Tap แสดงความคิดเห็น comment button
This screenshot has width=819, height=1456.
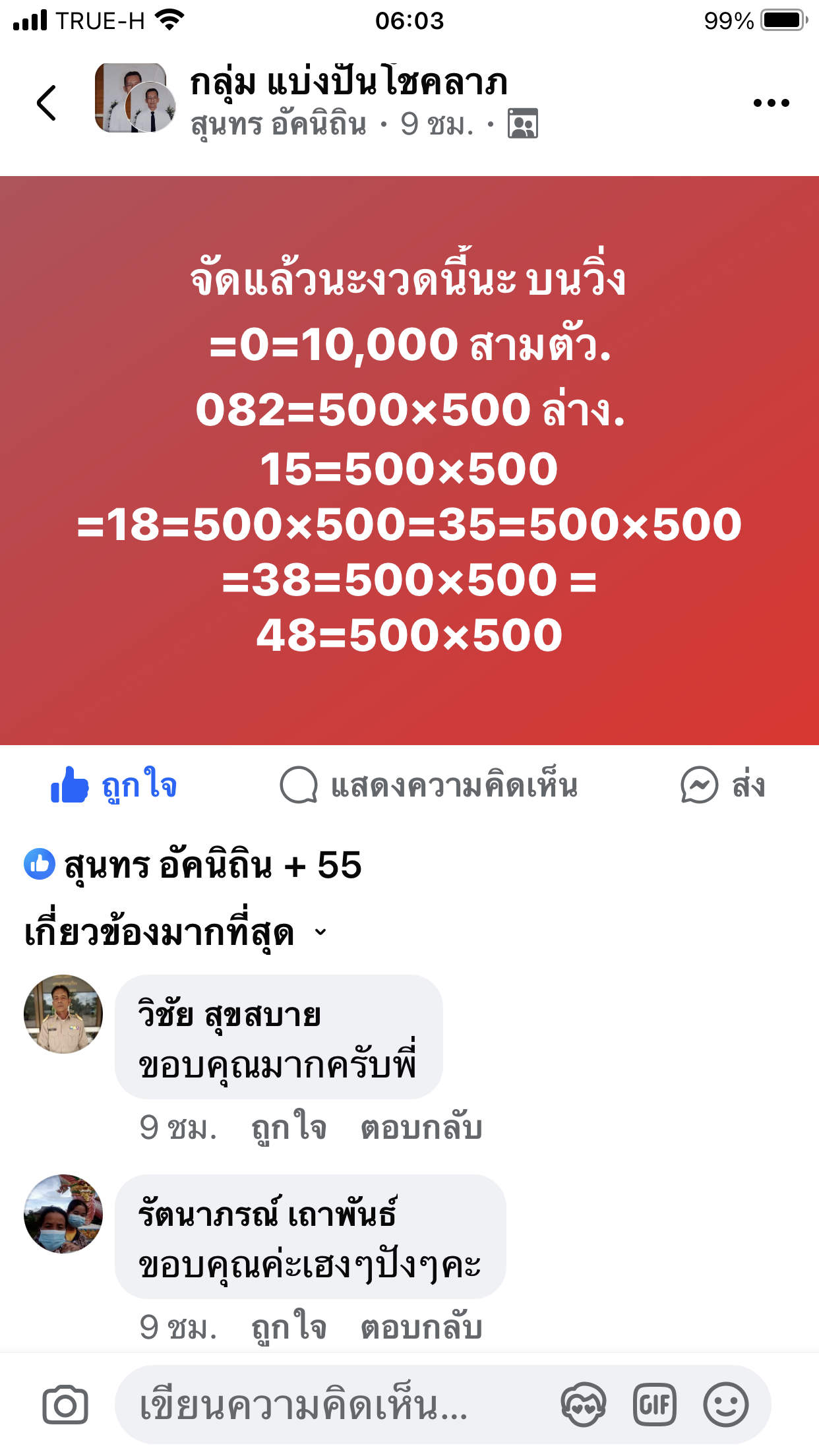(x=429, y=786)
